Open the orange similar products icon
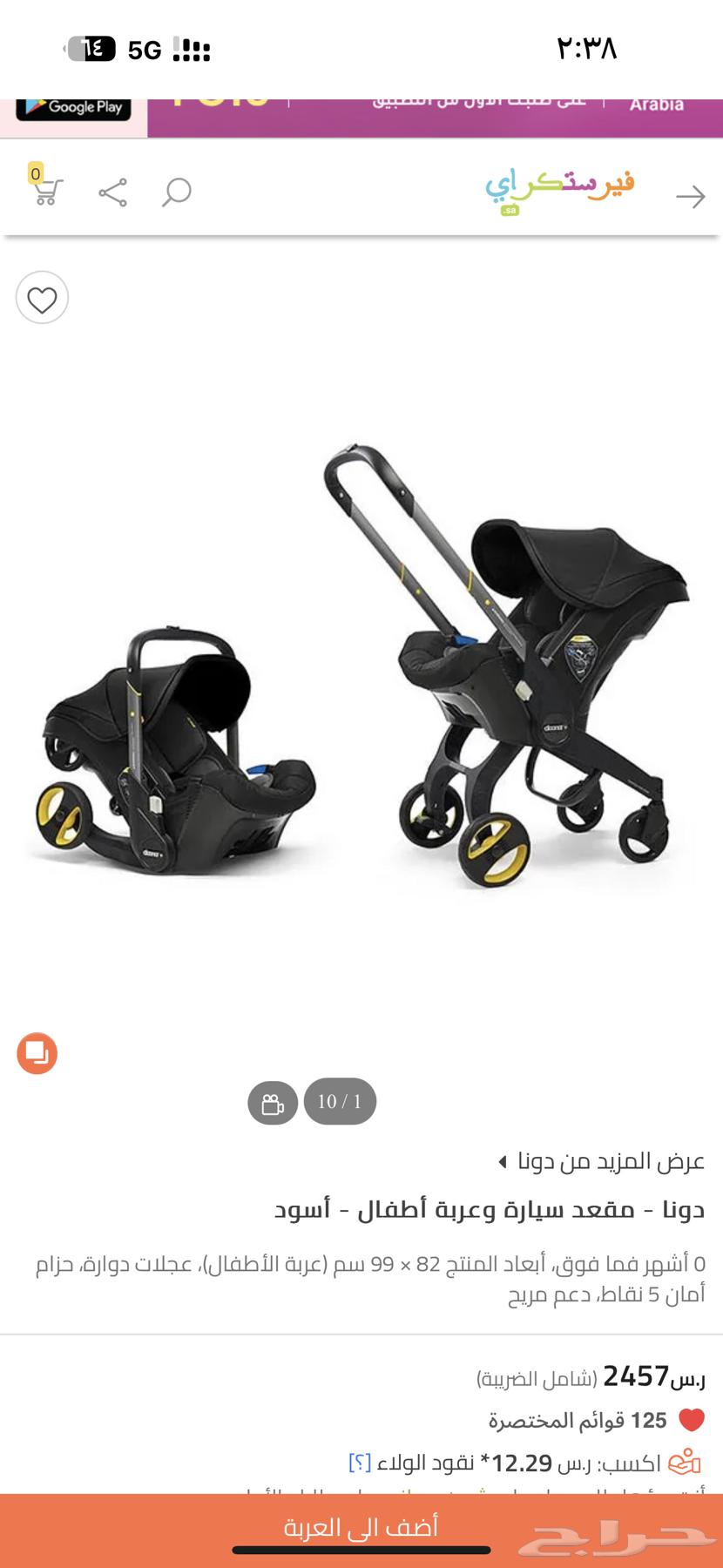Viewport: 723px width, 1568px height. (x=37, y=1053)
